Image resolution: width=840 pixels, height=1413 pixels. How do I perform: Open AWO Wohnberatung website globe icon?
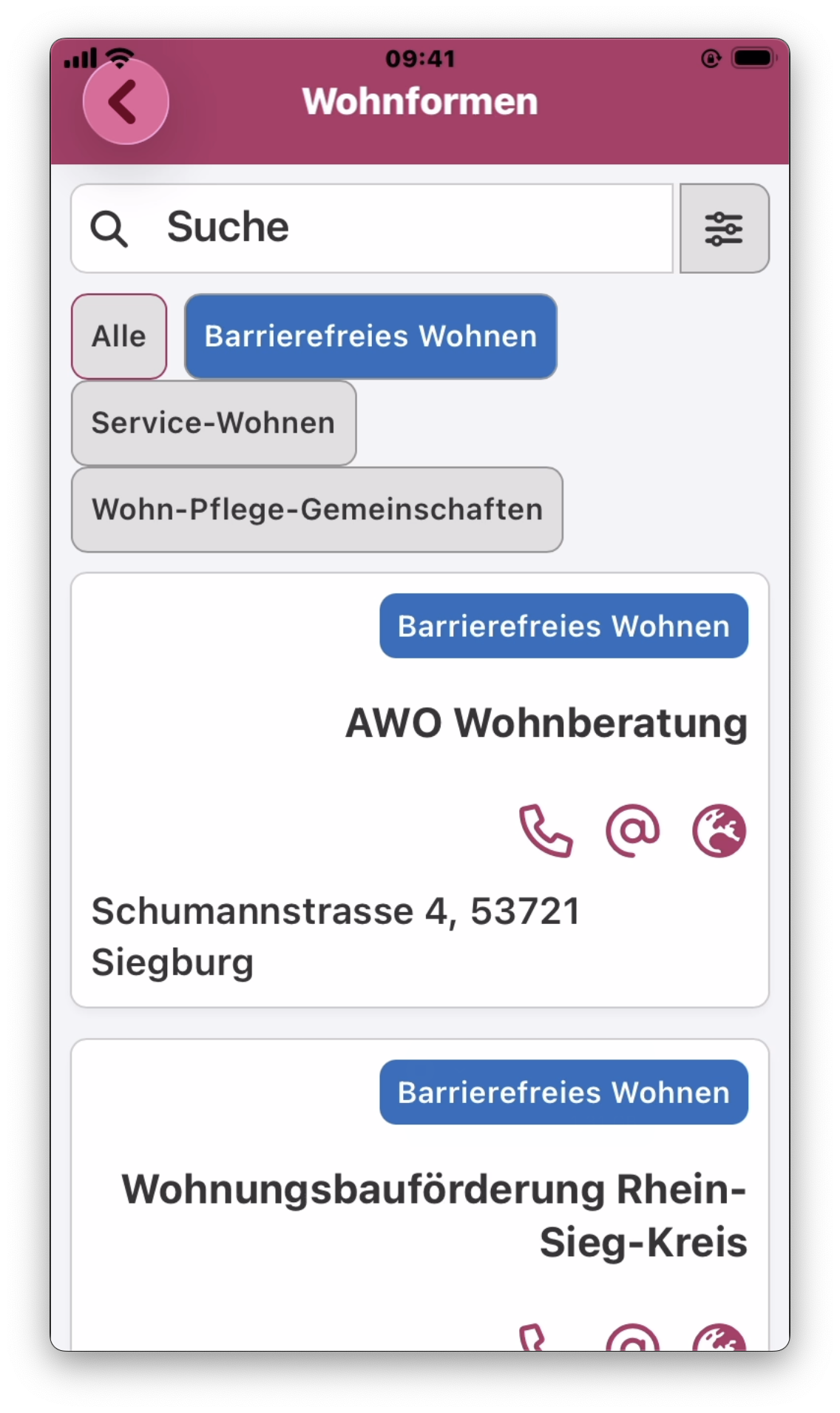(719, 831)
